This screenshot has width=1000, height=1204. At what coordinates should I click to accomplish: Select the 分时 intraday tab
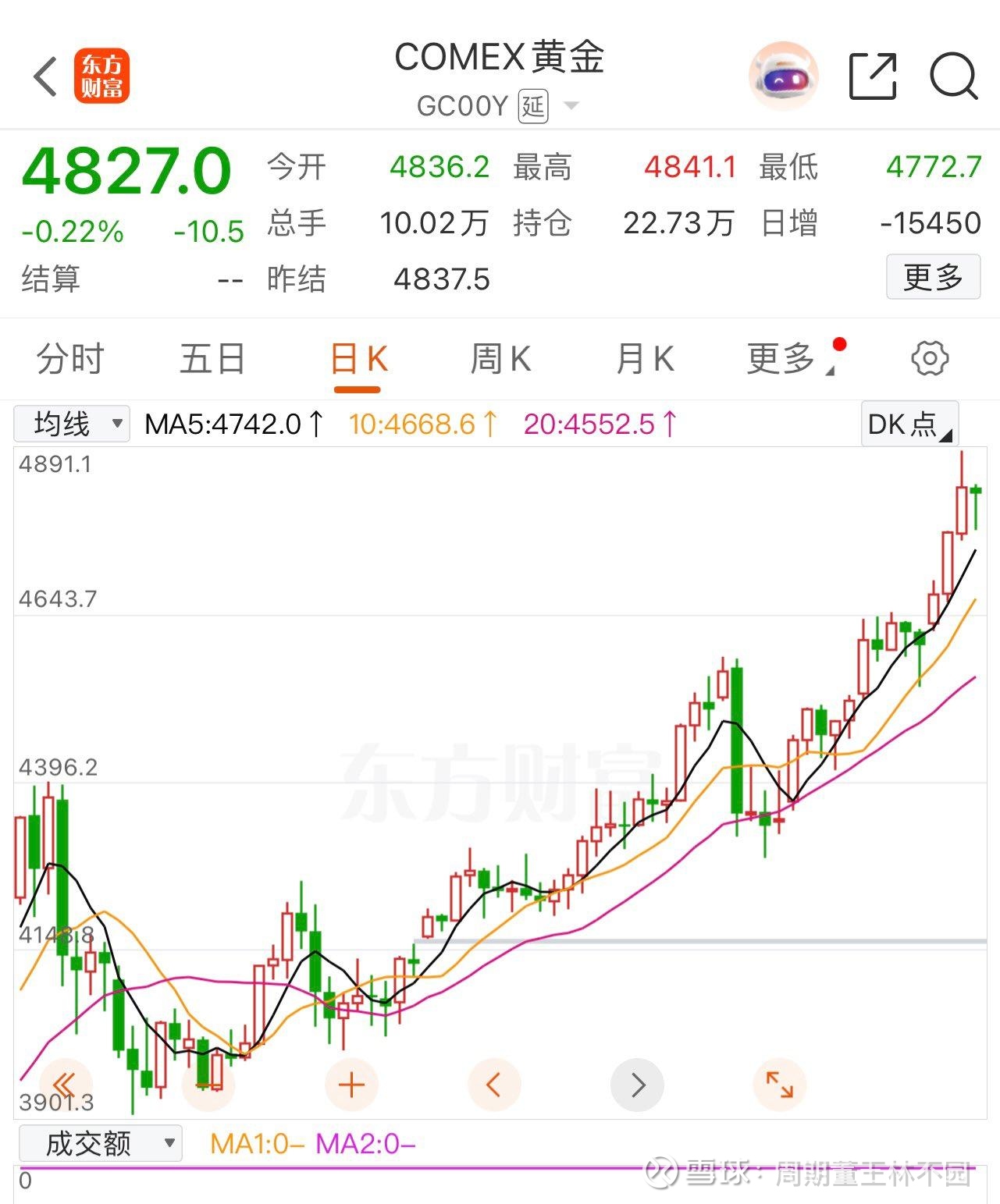click(67, 358)
